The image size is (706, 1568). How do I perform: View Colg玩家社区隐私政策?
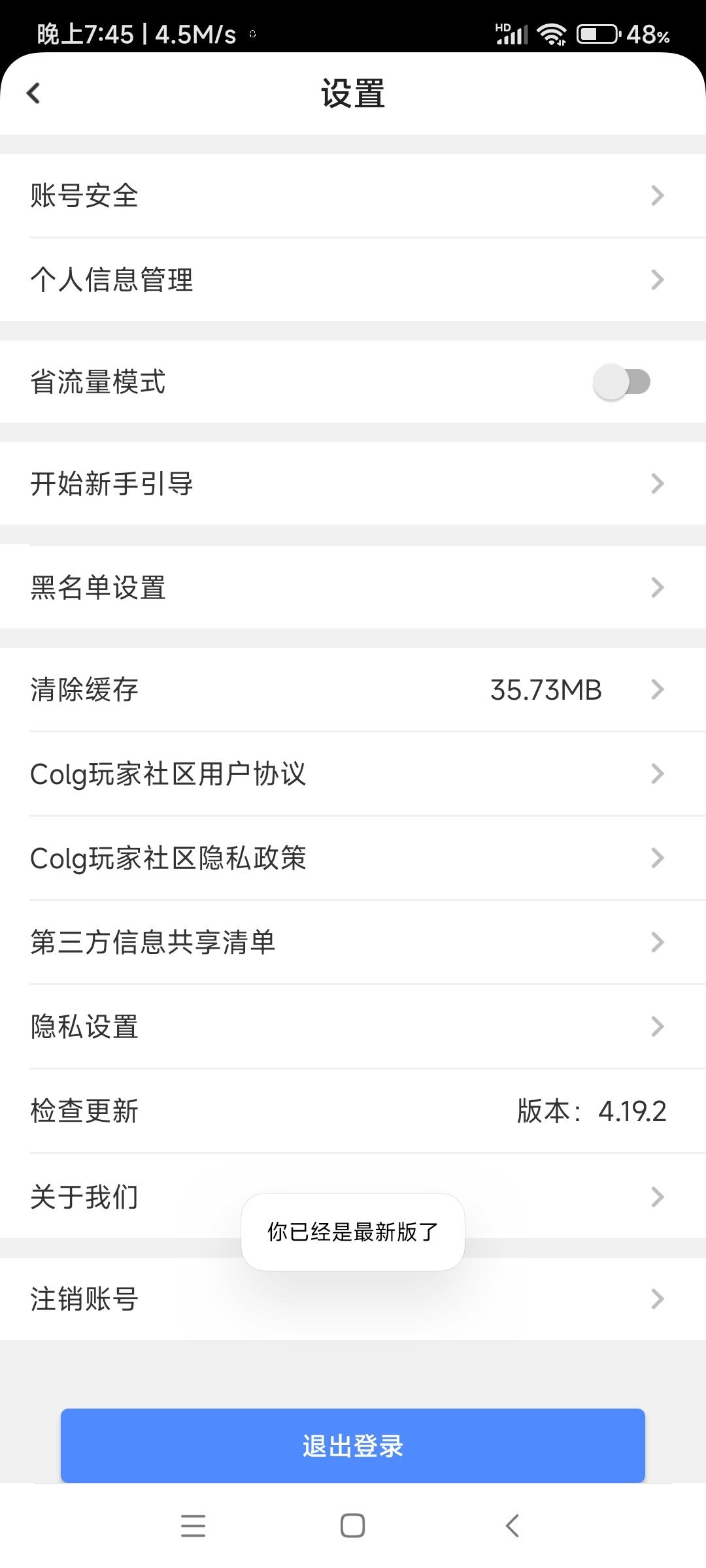tap(353, 858)
